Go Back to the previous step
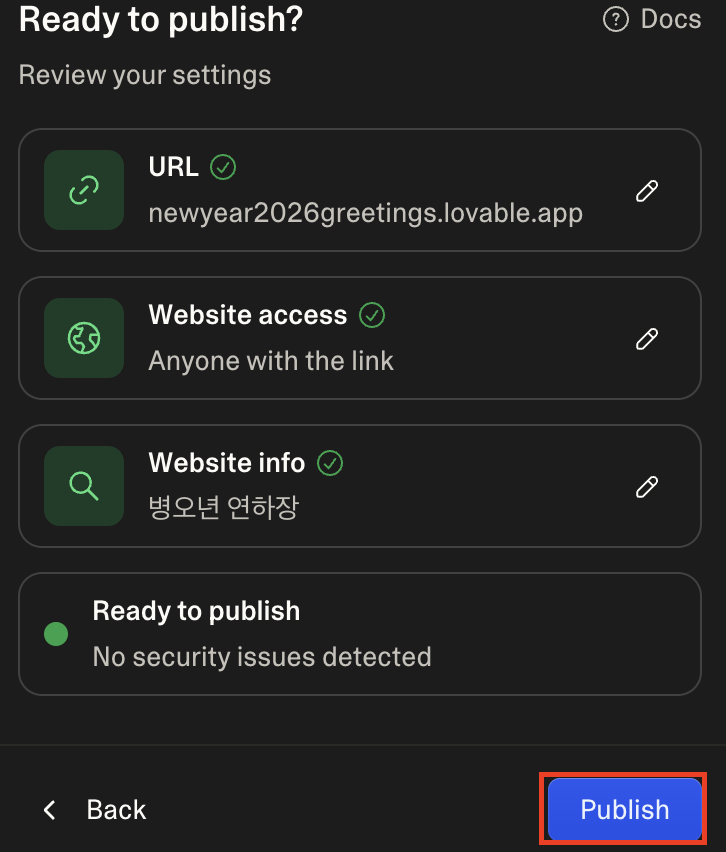Image resolution: width=726 pixels, height=852 pixels. click(x=95, y=810)
